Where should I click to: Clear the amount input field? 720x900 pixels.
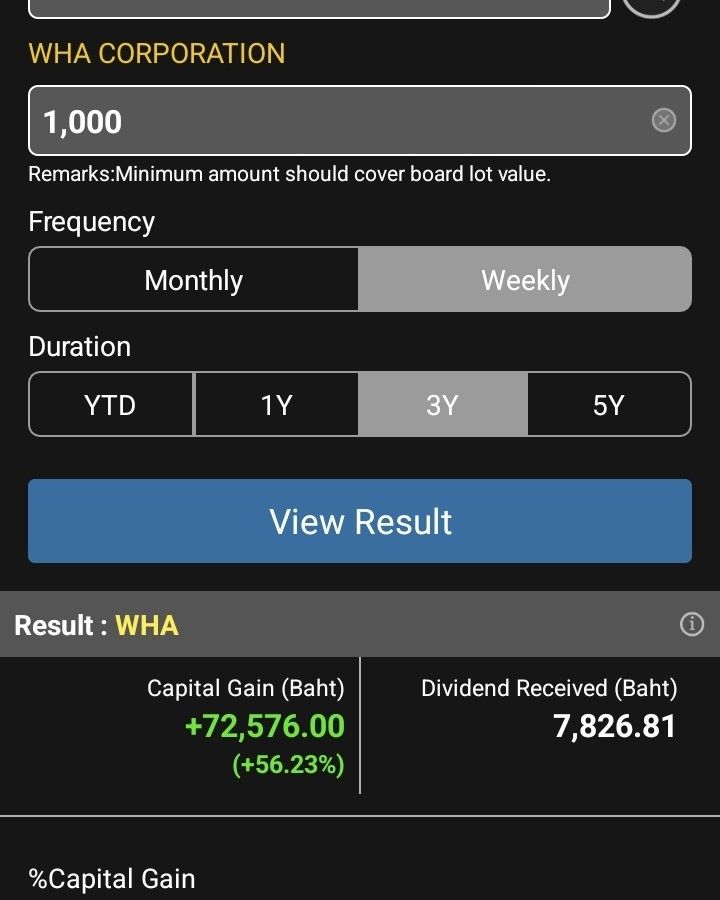(x=664, y=121)
